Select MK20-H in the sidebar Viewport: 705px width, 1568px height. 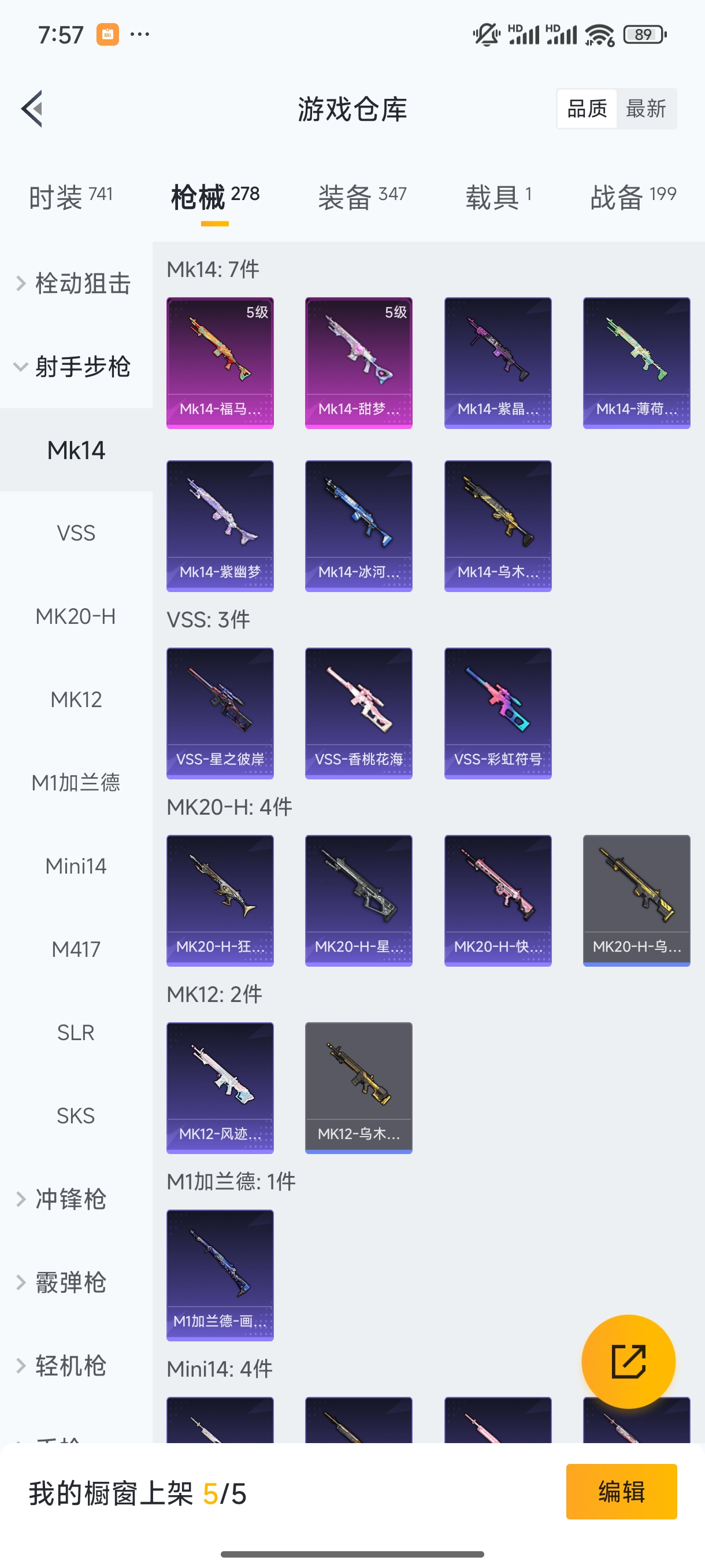pos(76,616)
